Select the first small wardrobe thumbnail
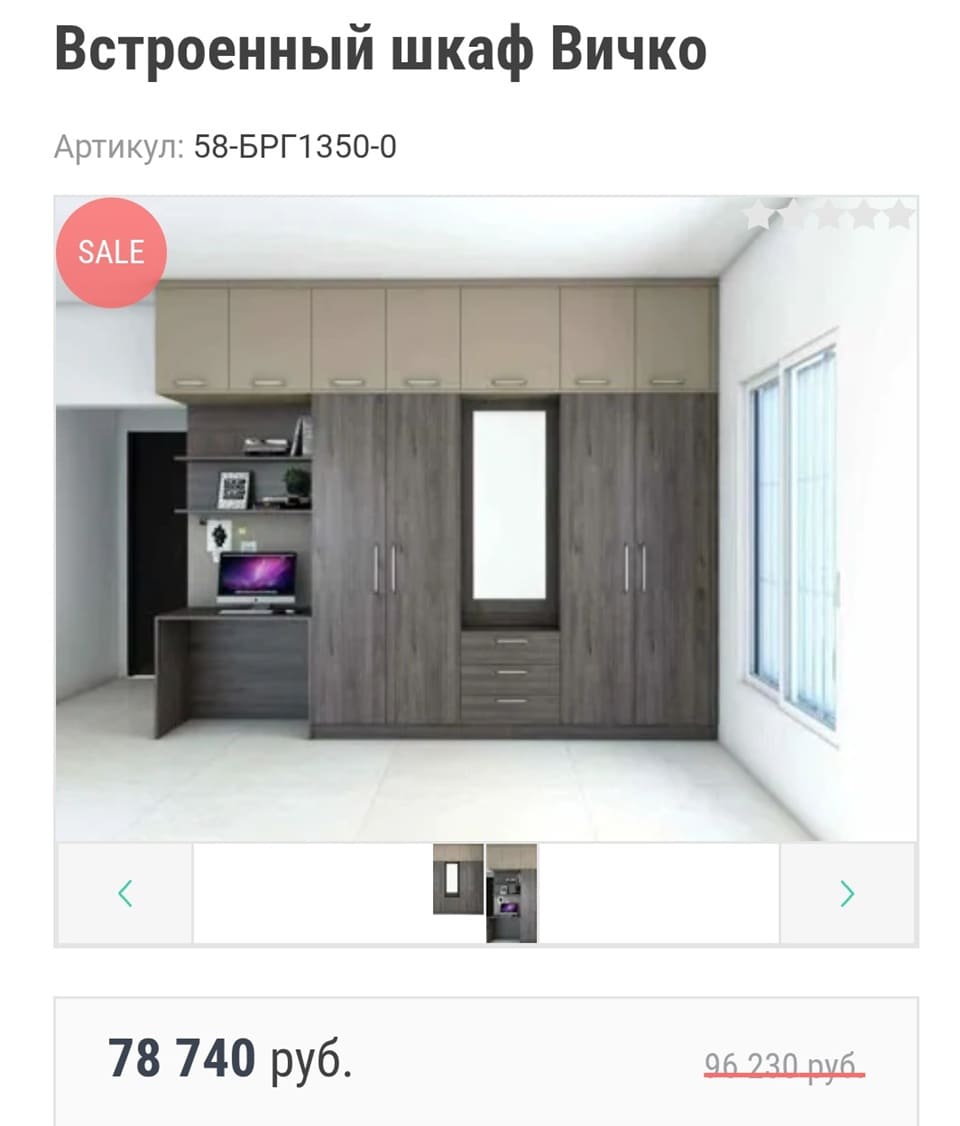The height and width of the screenshot is (1126, 960). click(458, 879)
